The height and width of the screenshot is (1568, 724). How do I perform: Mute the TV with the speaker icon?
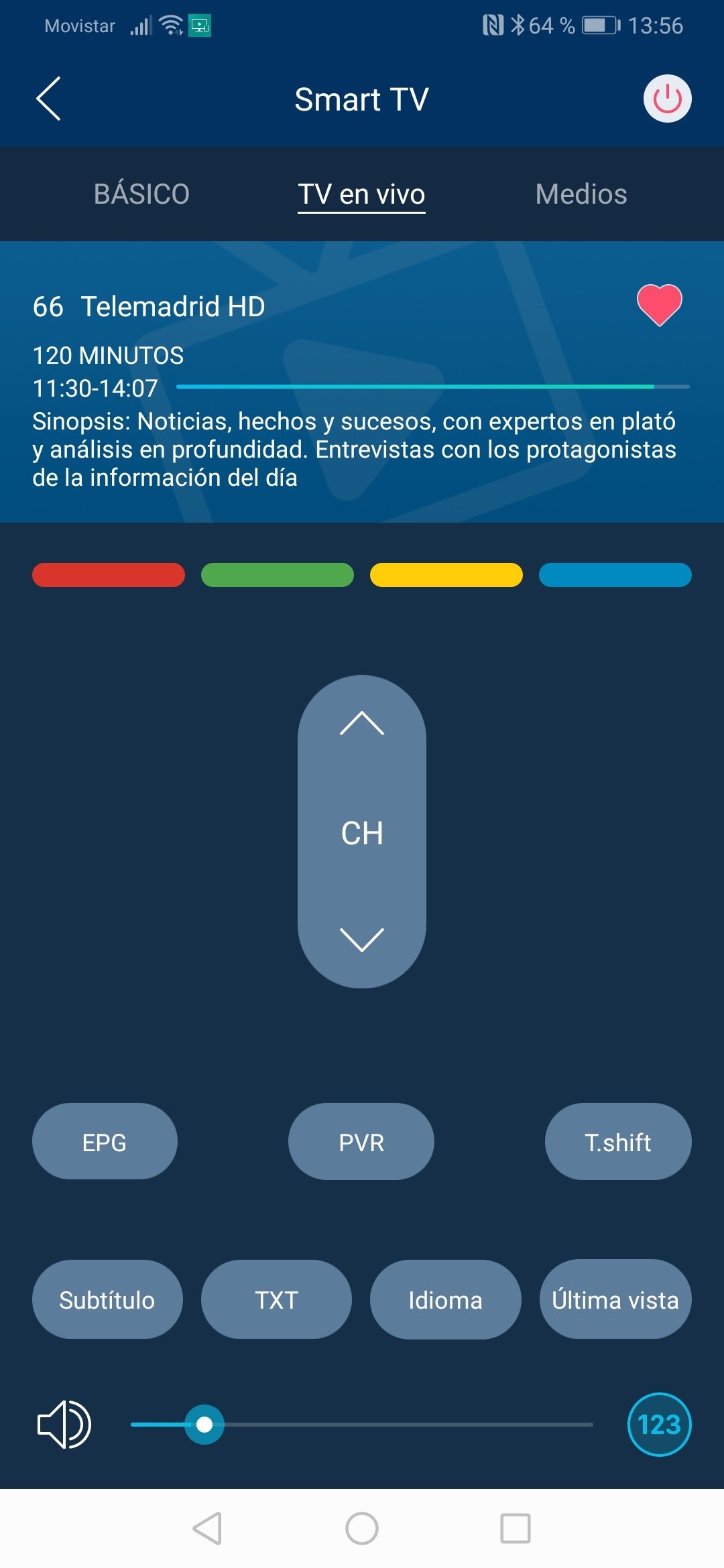64,1425
